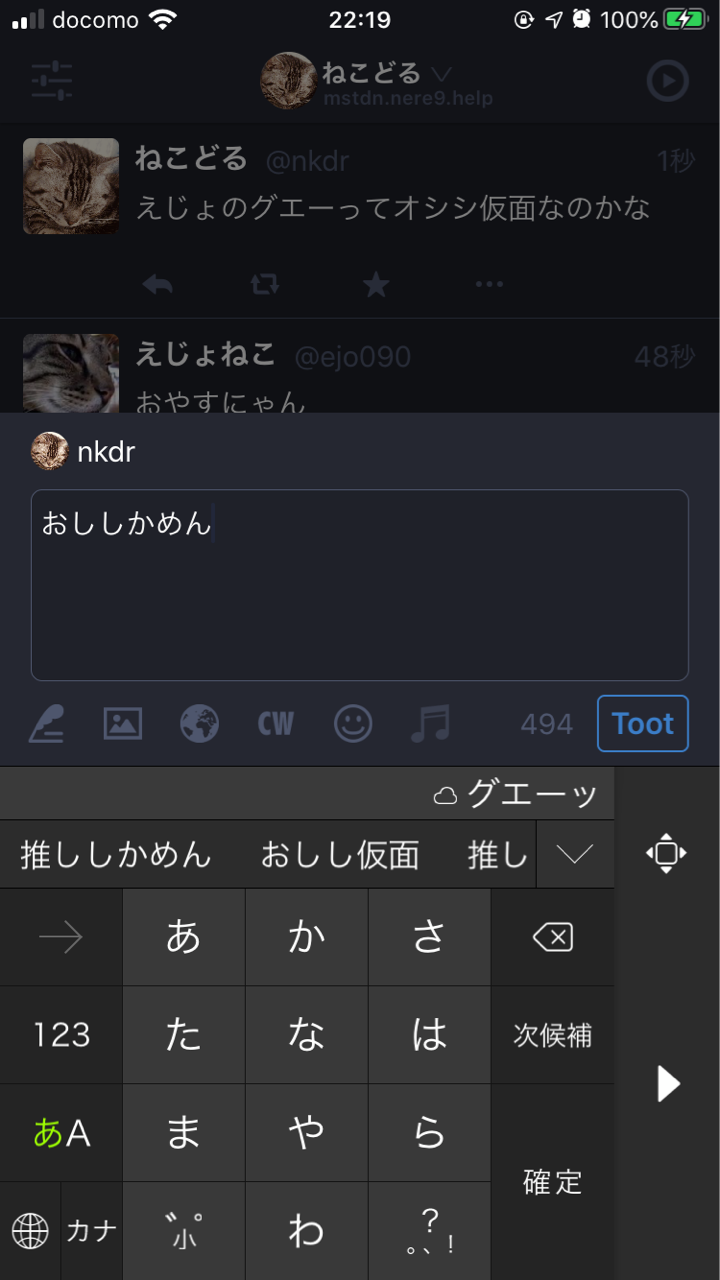
Task: Choose the おしし仮面 candidate
Action: click(340, 855)
